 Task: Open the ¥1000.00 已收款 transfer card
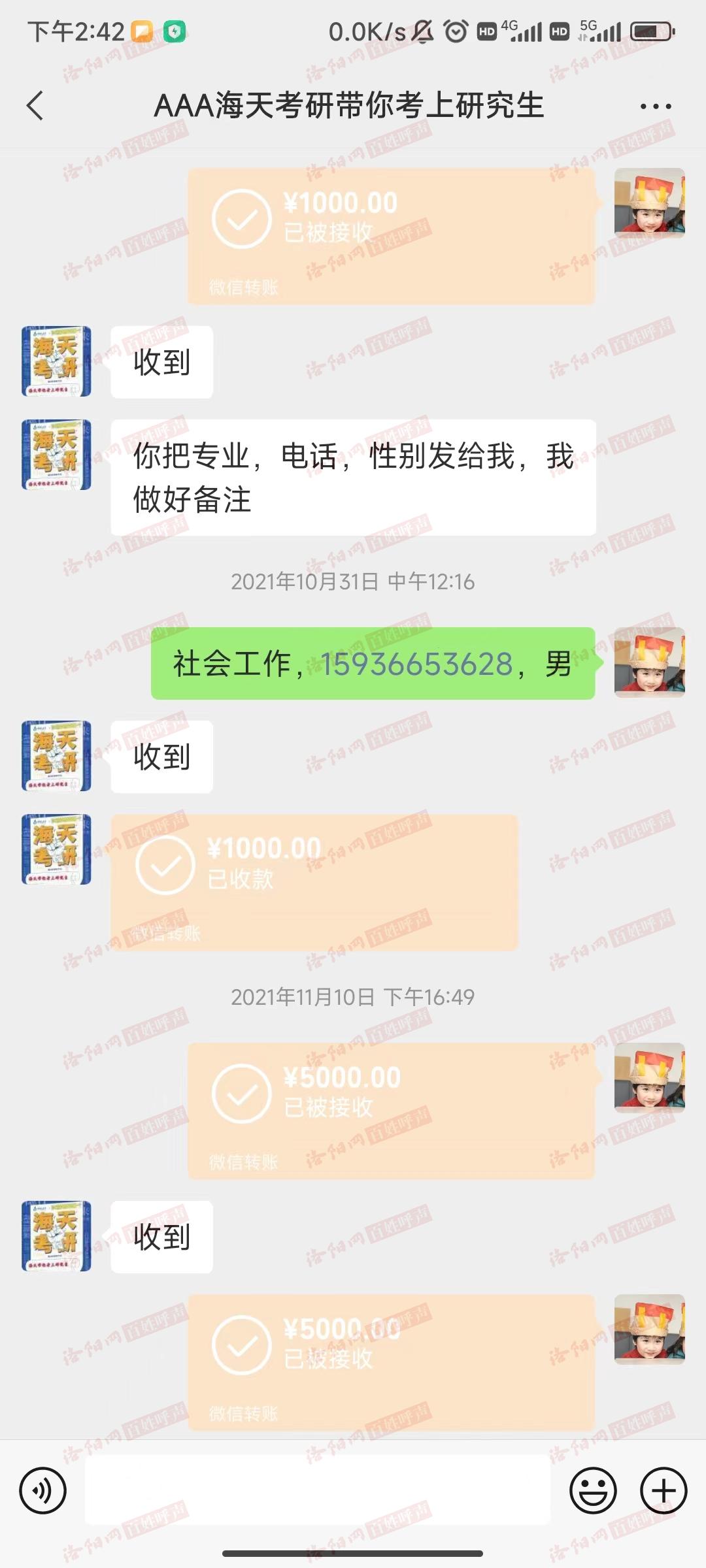coord(314,882)
